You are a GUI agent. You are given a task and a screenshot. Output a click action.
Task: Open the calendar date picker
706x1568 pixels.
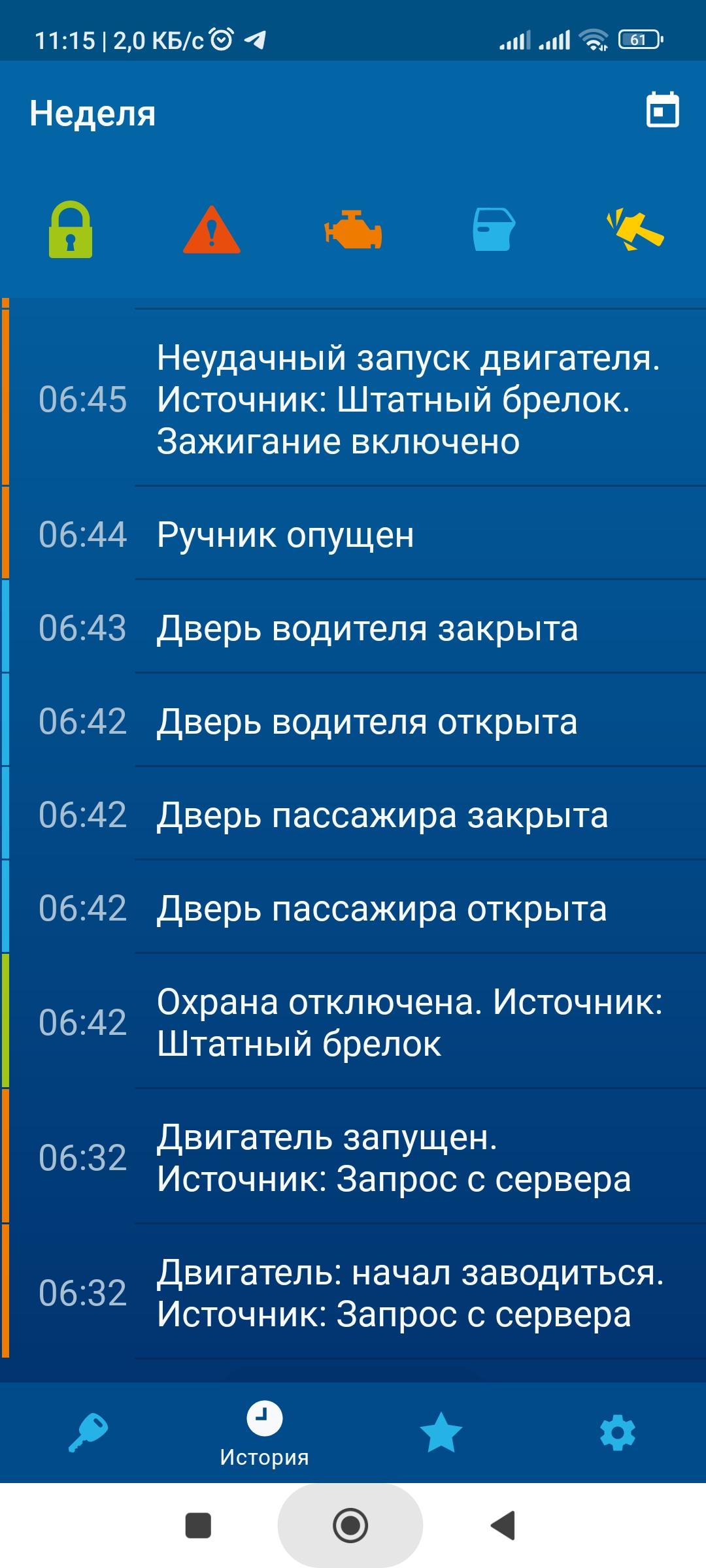662,110
